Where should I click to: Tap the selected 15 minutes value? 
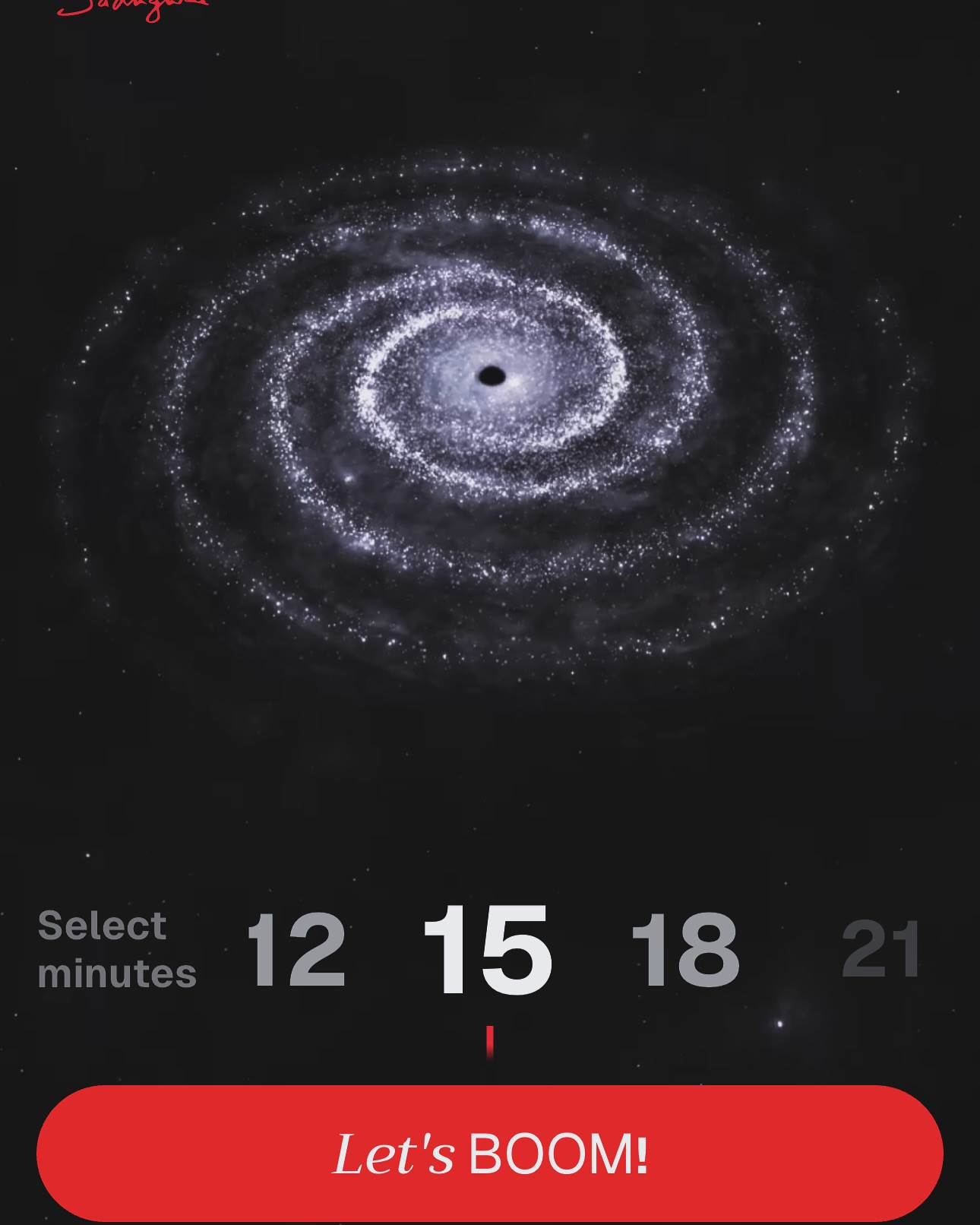click(x=488, y=950)
